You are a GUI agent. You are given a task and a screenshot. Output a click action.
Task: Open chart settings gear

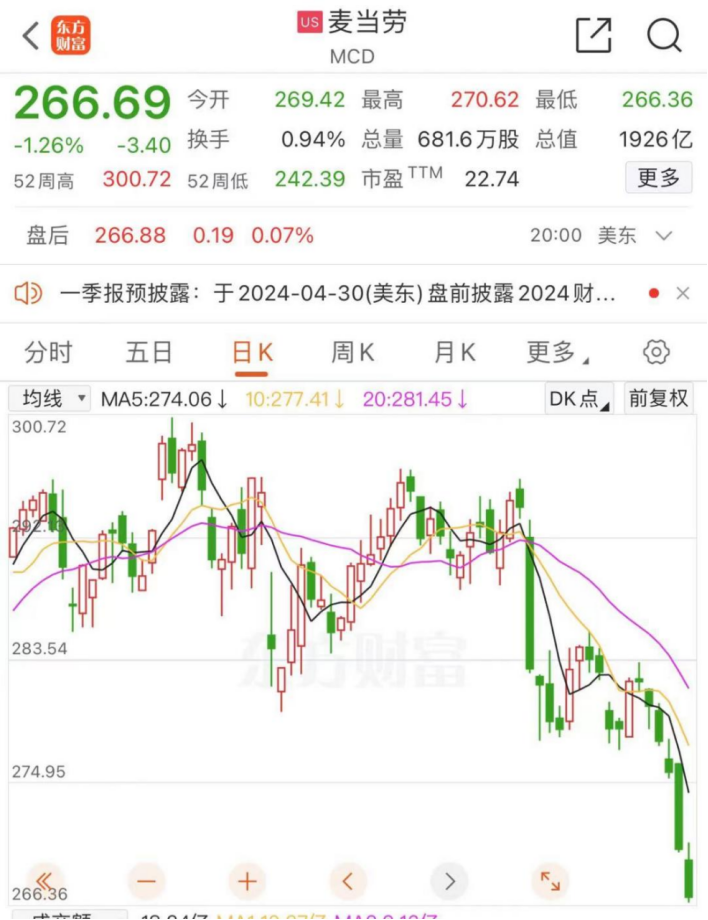pyautogui.click(x=656, y=352)
